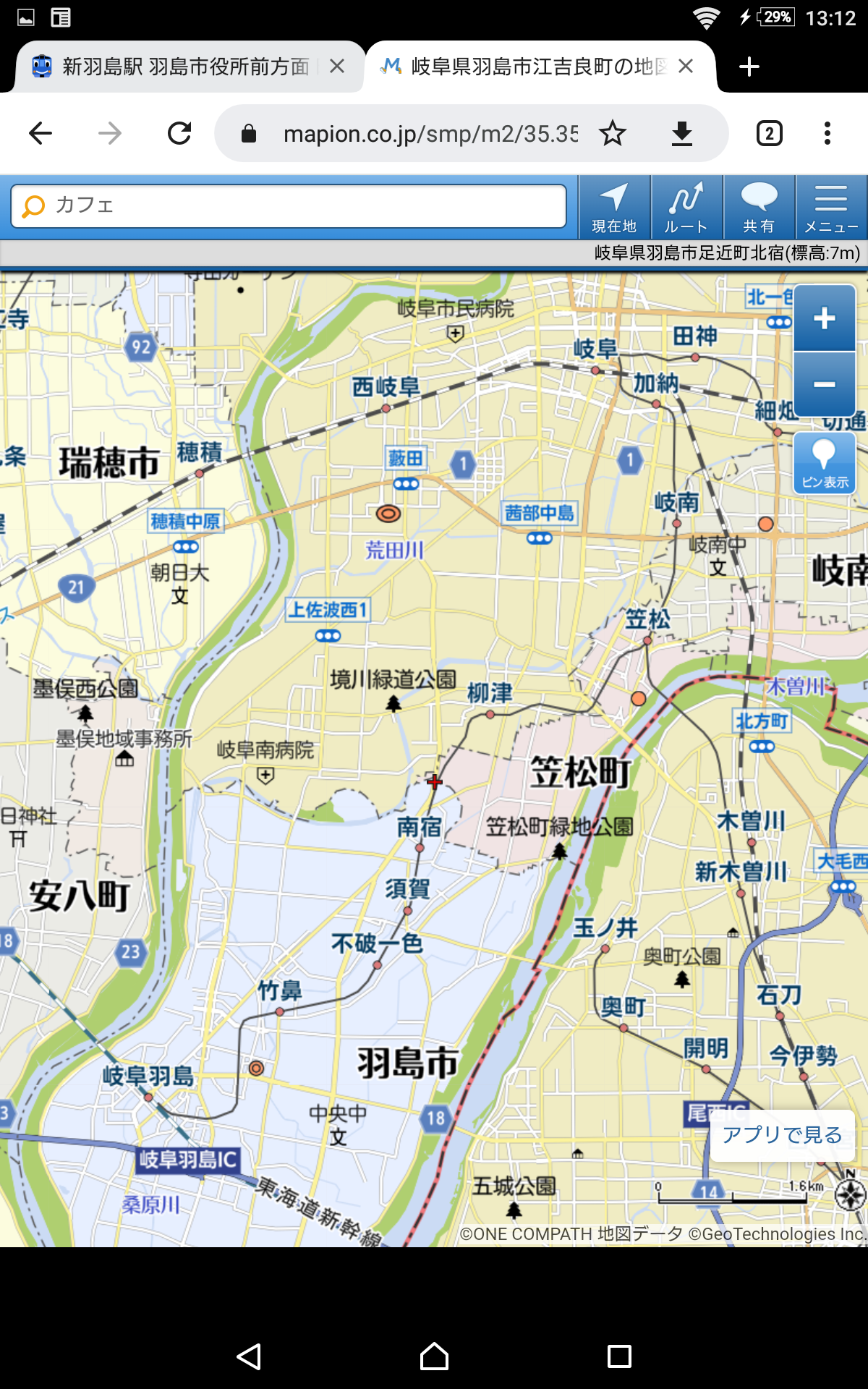This screenshot has height=1389, width=868.
Task: Tap the カフェ search field
Action: (x=289, y=206)
